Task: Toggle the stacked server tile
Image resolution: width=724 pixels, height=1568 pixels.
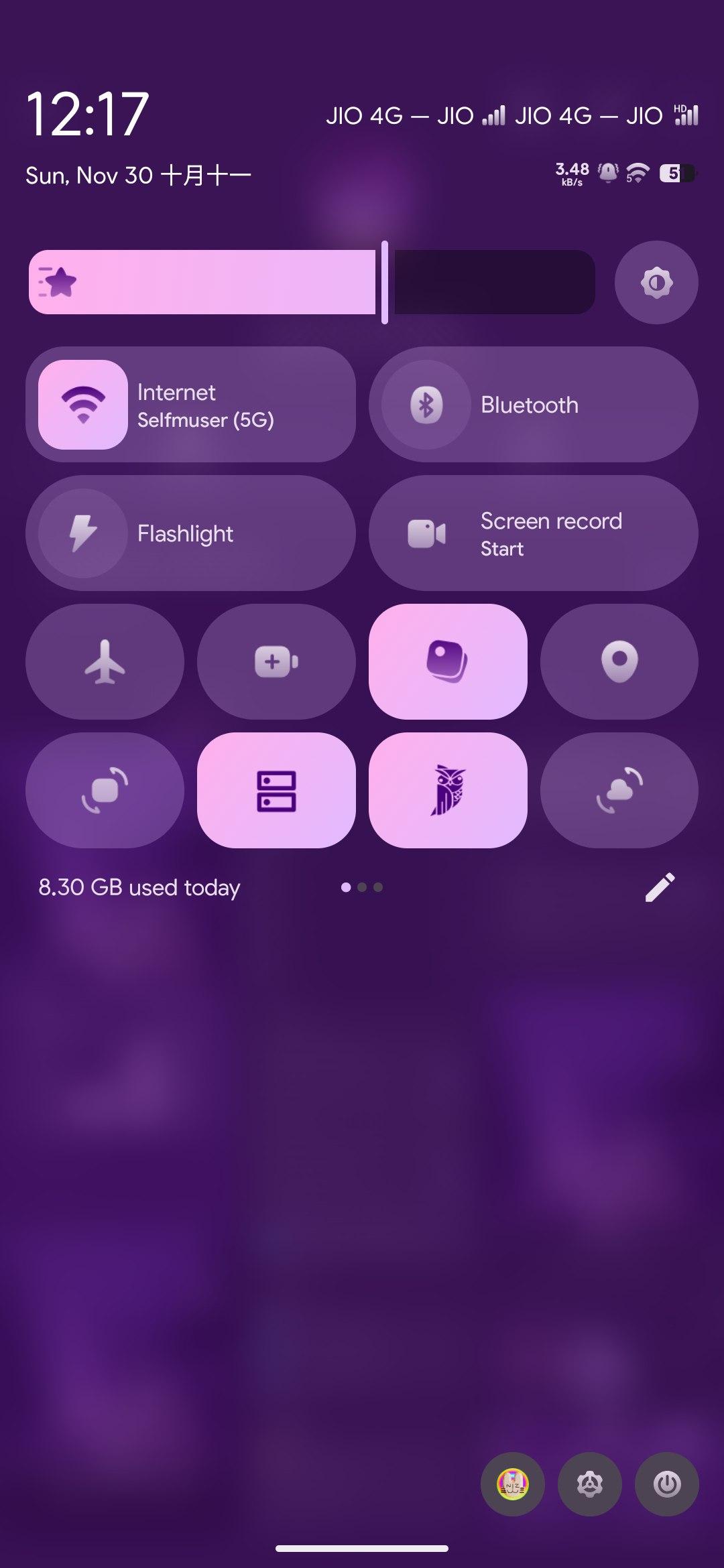Action: pos(276,791)
